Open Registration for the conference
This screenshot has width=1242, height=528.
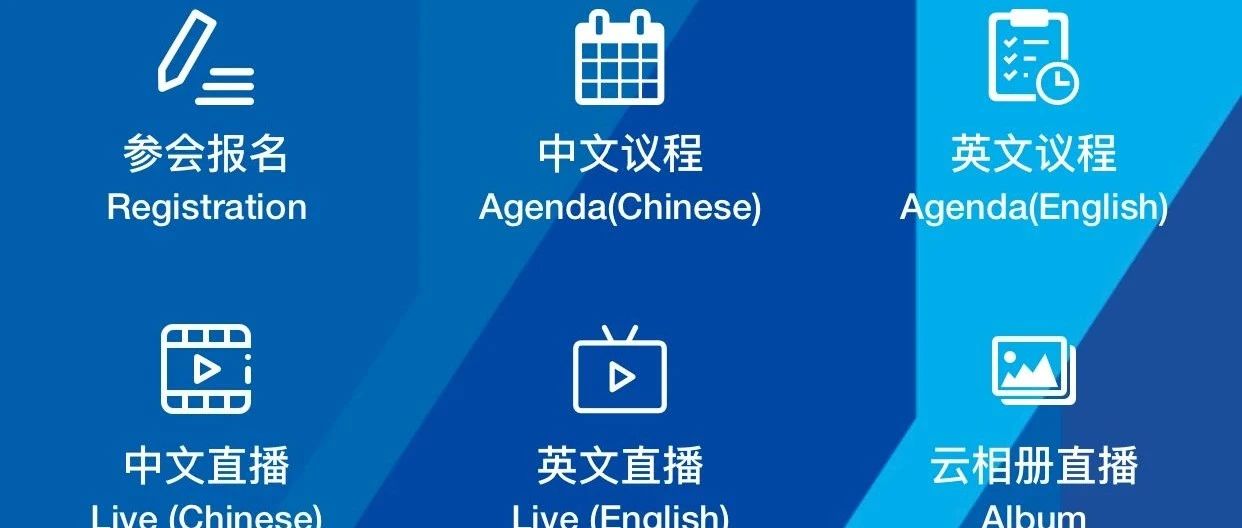click(x=206, y=60)
